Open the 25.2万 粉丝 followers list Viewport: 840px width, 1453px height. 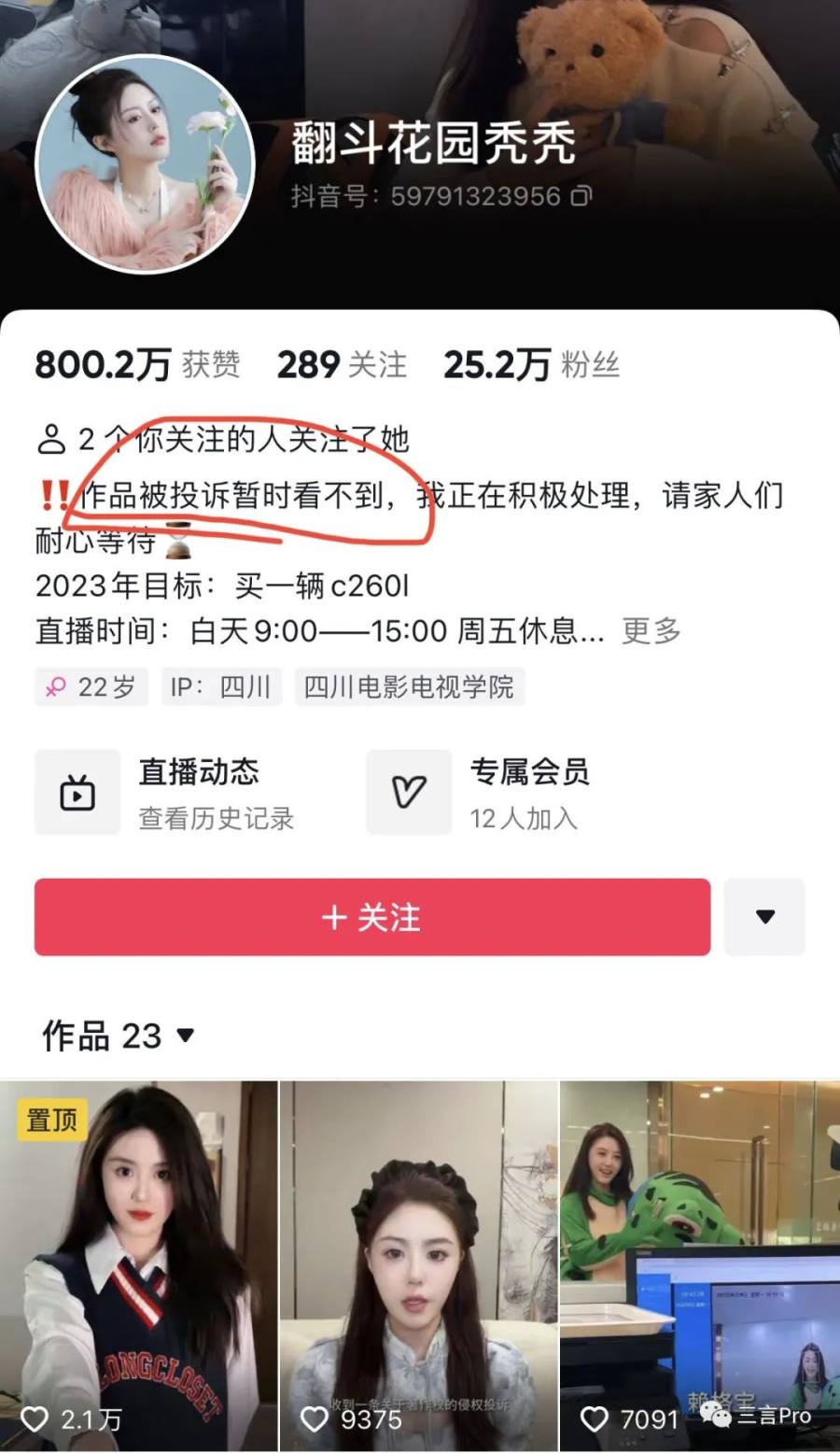(x=531, y=365)
